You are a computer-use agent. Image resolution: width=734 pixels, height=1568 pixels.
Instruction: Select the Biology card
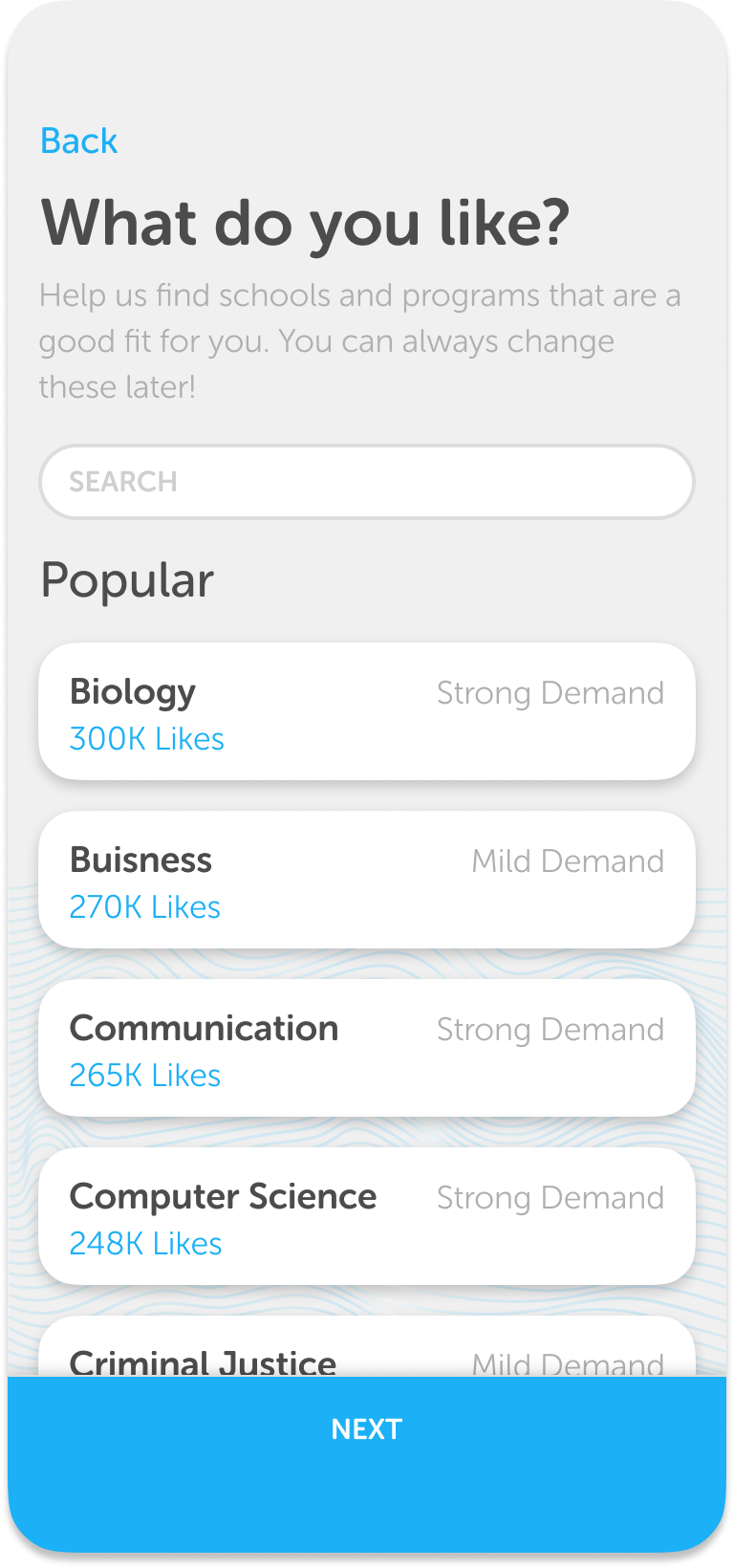coord(367,711)
